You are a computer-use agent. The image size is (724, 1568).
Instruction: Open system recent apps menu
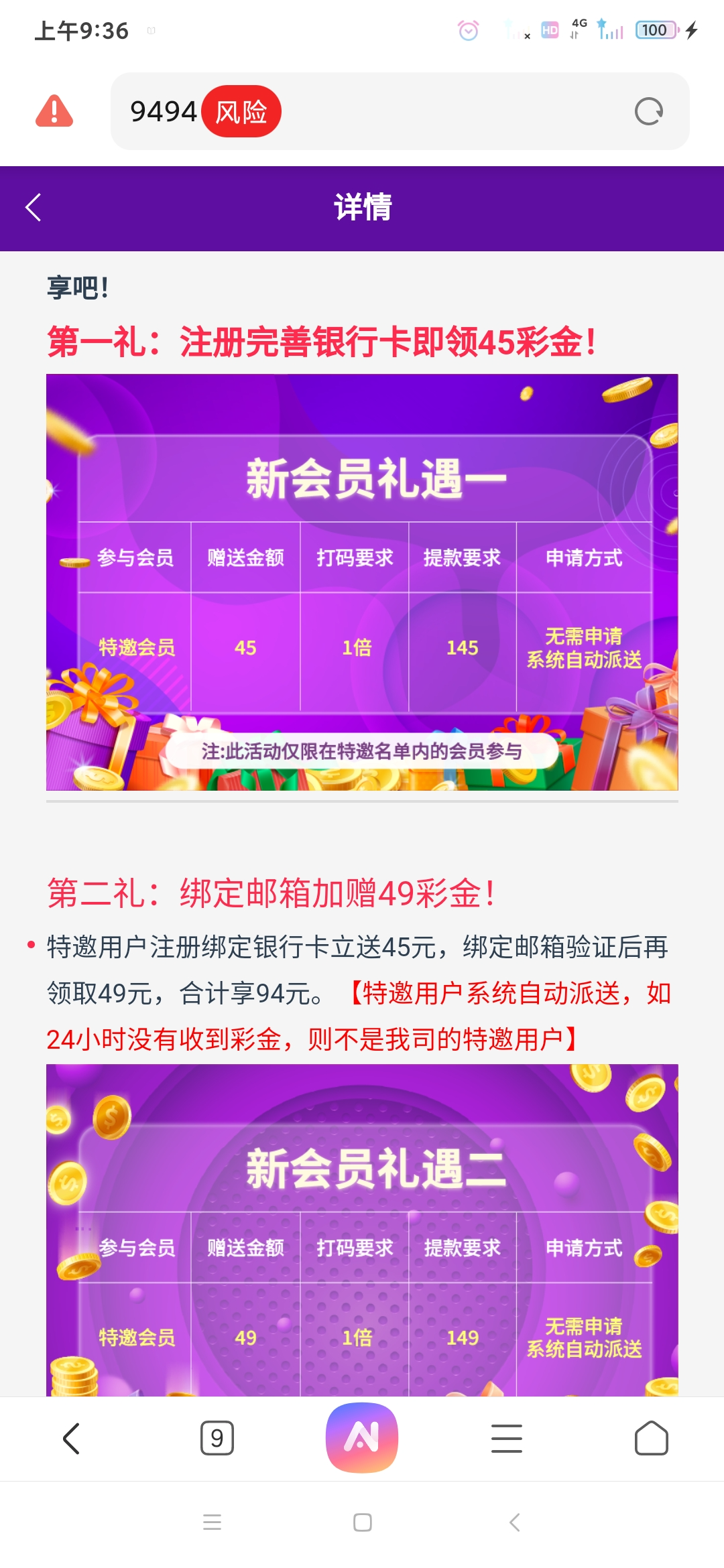[212, 1522]
